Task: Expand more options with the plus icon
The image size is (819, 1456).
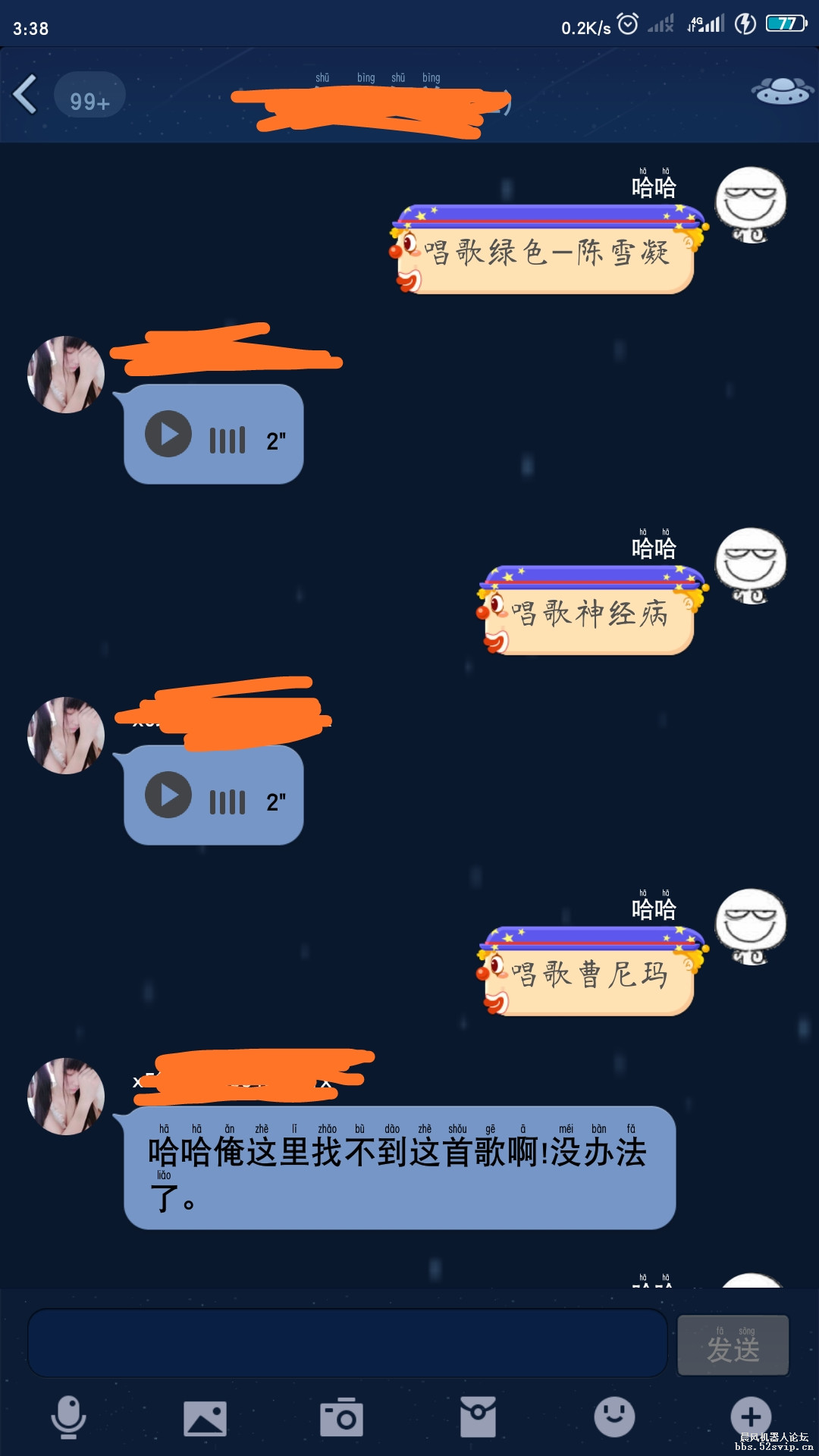Action: (750, 1416)
